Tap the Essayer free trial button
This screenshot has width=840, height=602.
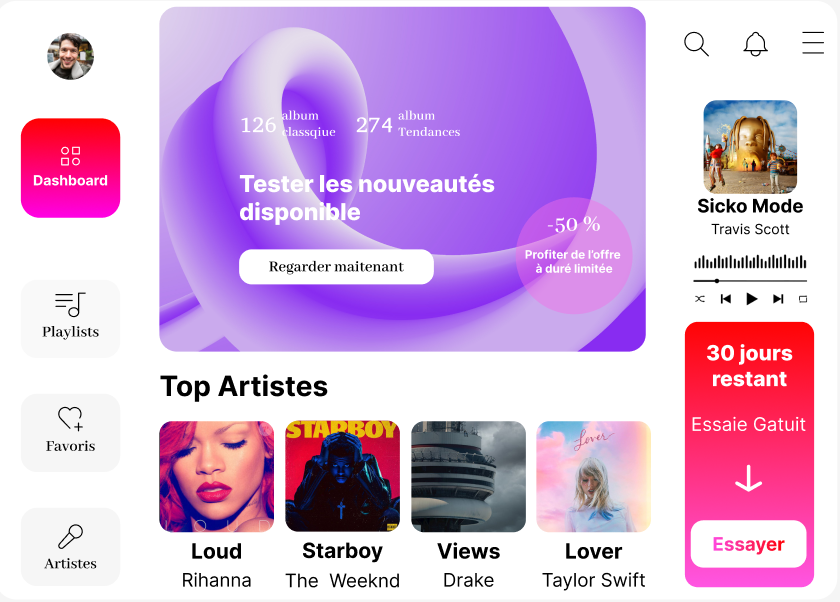[x=748, y=544]
